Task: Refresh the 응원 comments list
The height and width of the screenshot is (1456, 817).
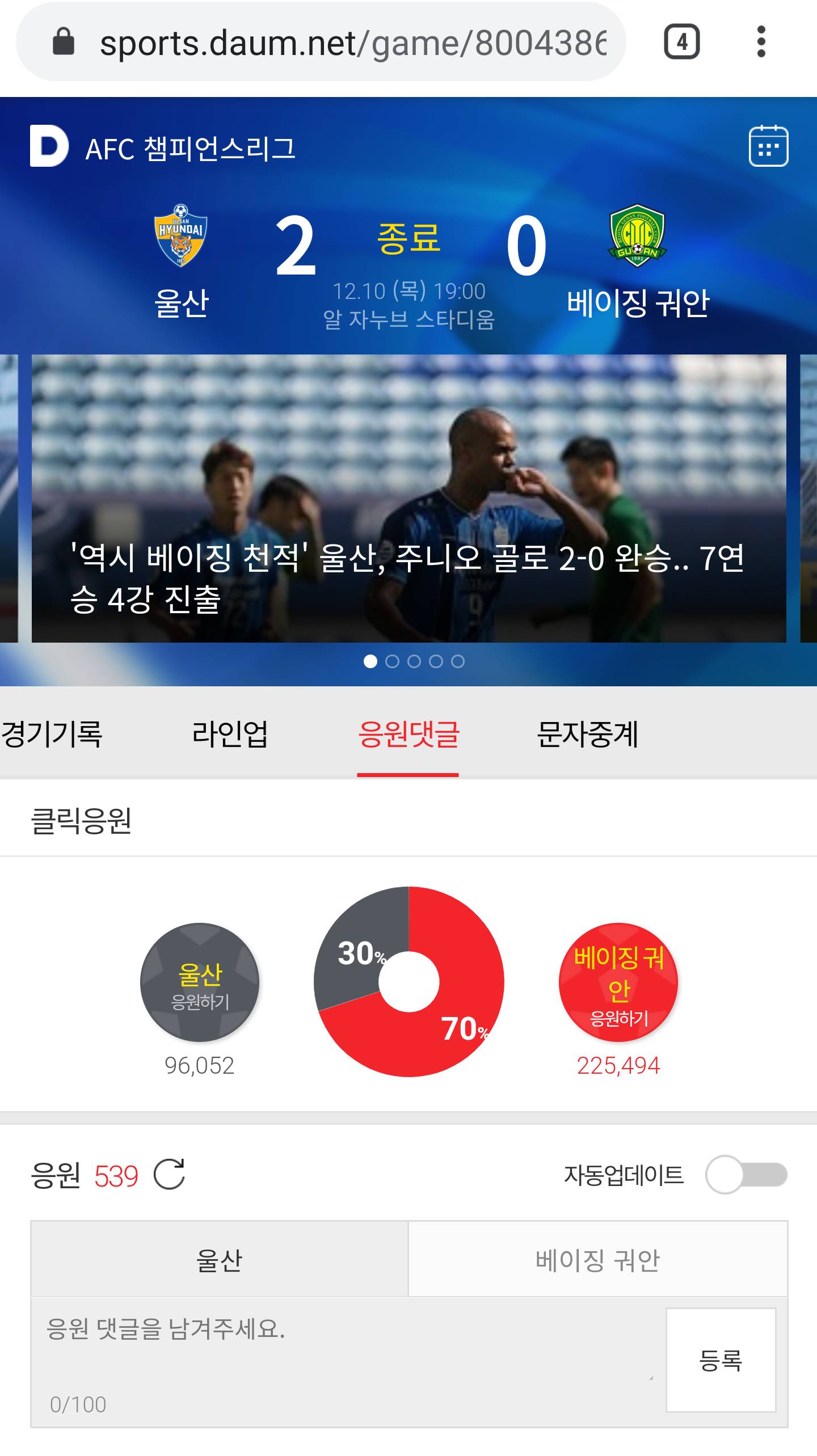Action: 170,1174
